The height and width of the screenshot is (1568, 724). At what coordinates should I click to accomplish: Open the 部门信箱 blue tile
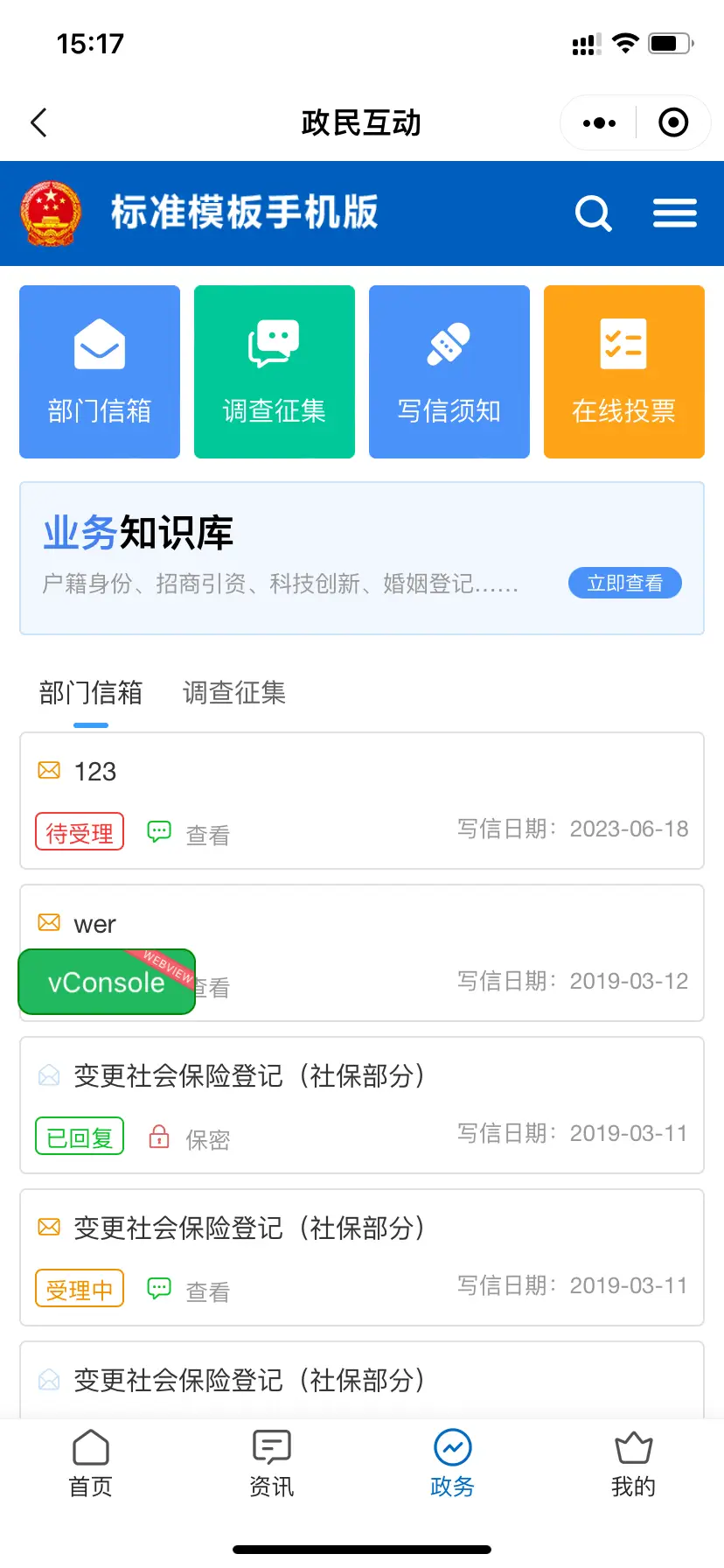click(100, 372)
